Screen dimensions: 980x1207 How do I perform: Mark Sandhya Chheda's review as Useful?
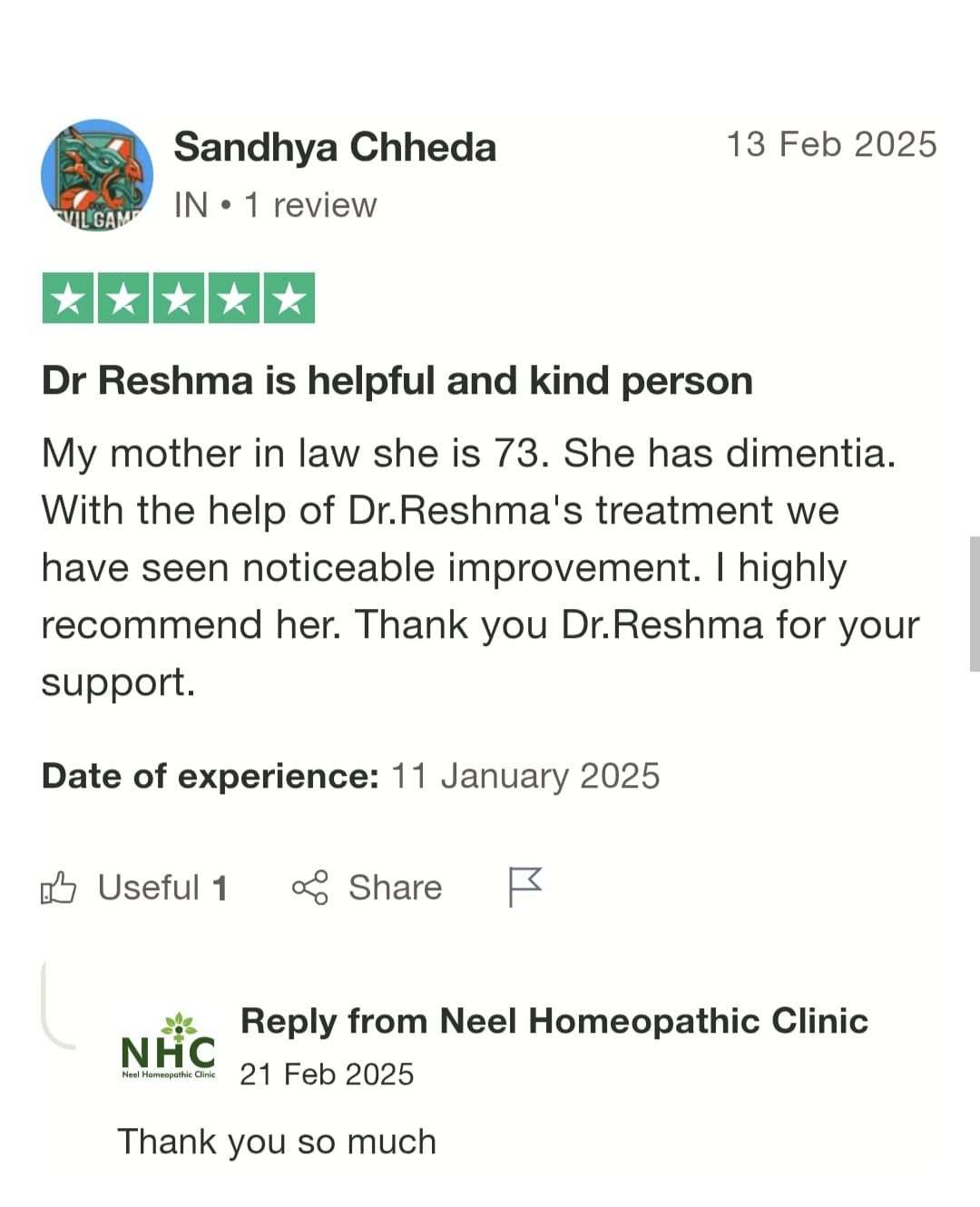(134, 888)
